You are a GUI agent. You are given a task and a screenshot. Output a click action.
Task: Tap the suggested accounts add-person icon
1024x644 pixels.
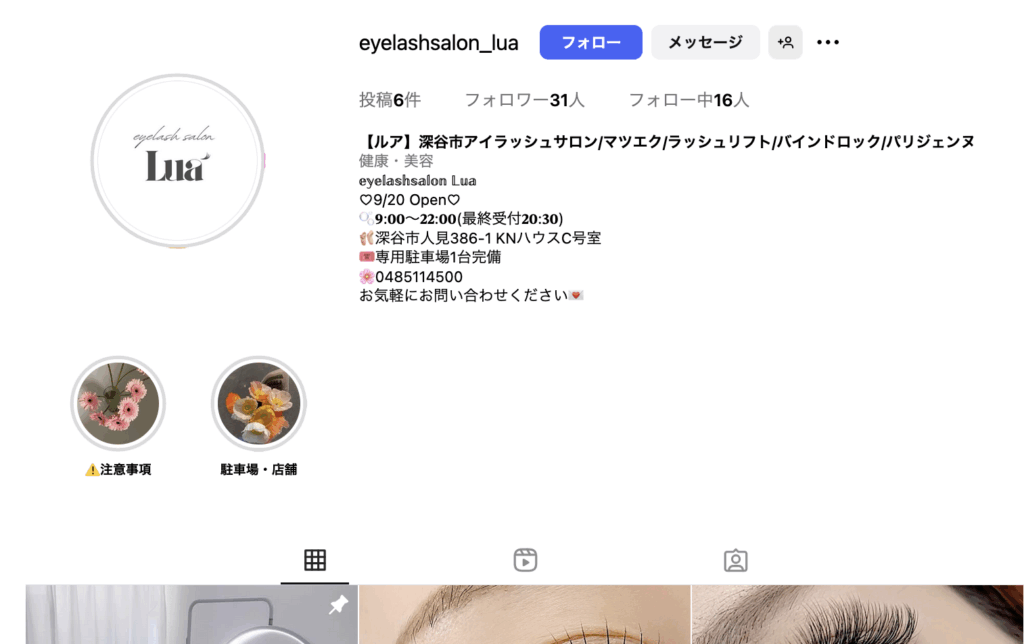click(x=785, y=42)
